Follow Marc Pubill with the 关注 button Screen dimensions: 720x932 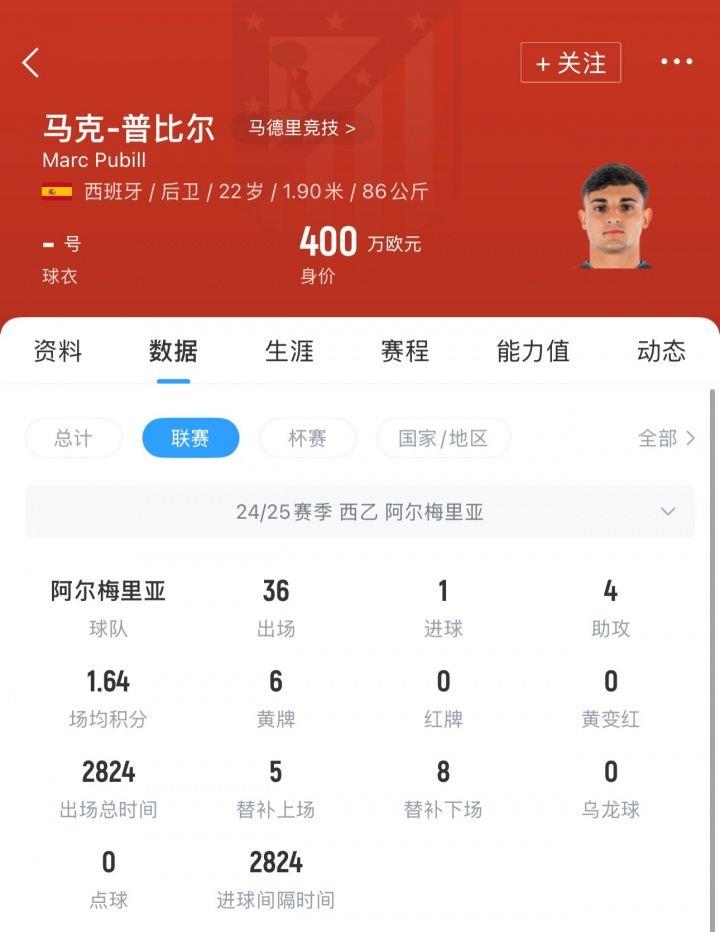click(x=570, y=63)
